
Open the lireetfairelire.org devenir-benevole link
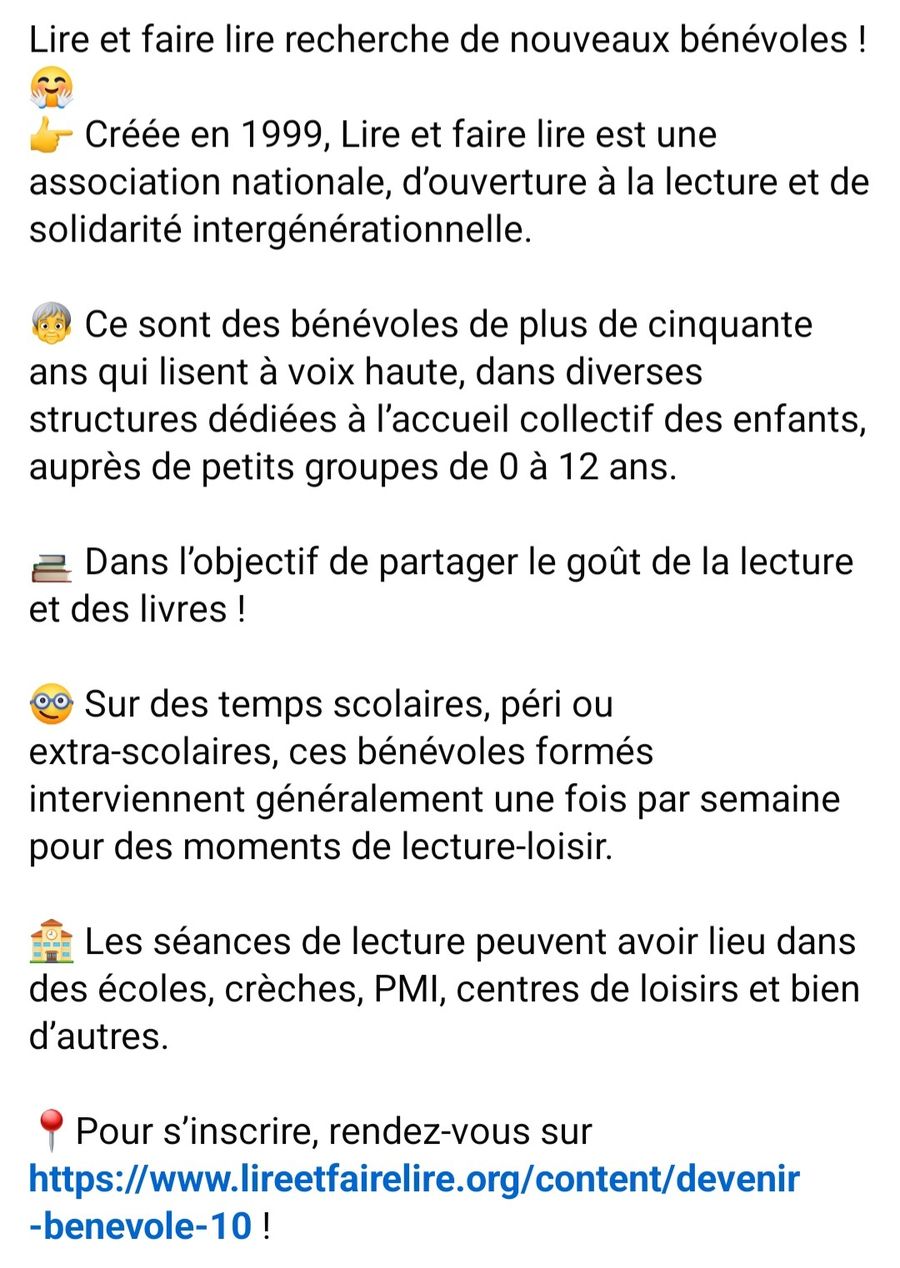(x=414, y=1179)
